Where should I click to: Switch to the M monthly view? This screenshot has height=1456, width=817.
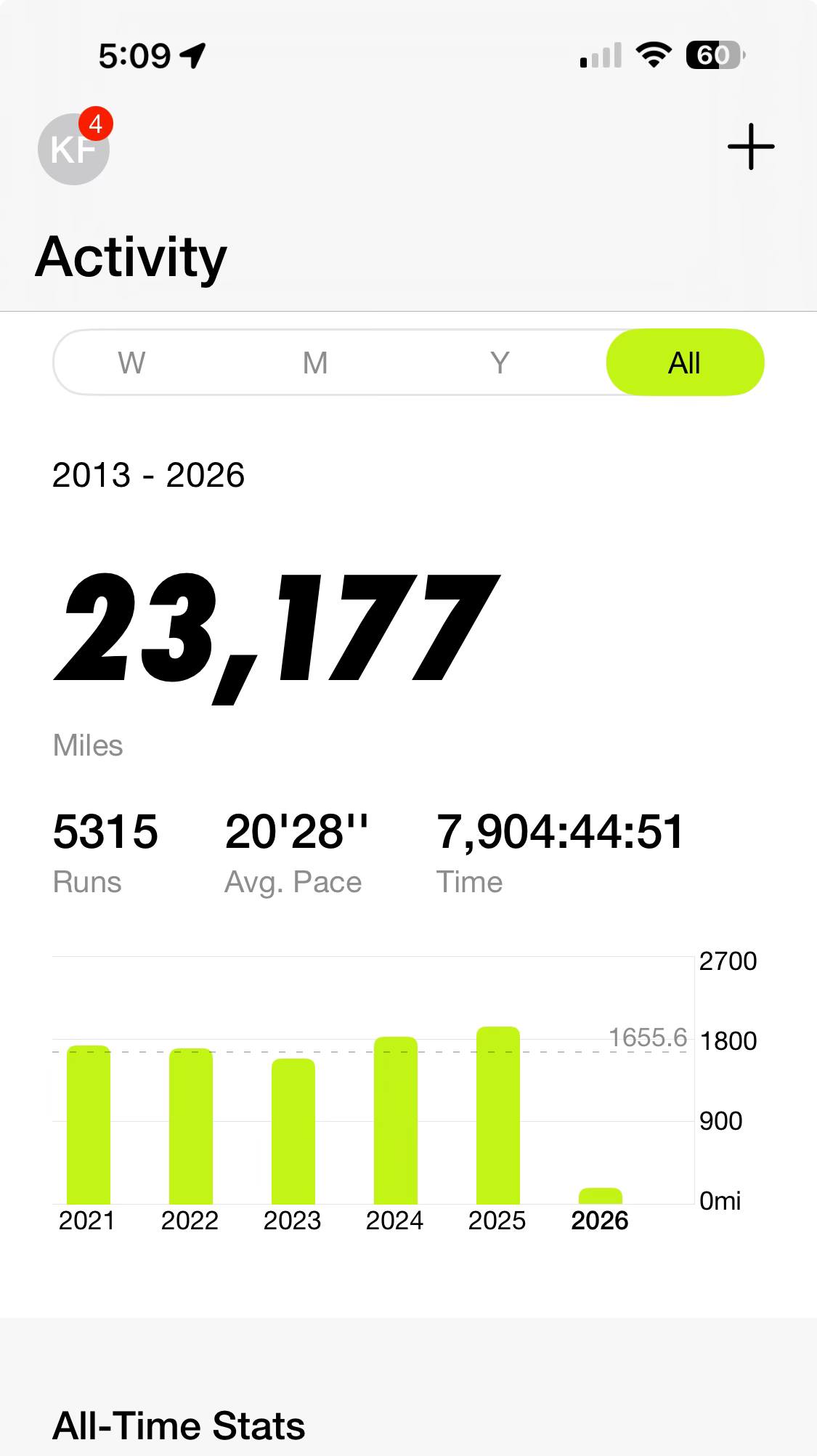tap(315, 363)
